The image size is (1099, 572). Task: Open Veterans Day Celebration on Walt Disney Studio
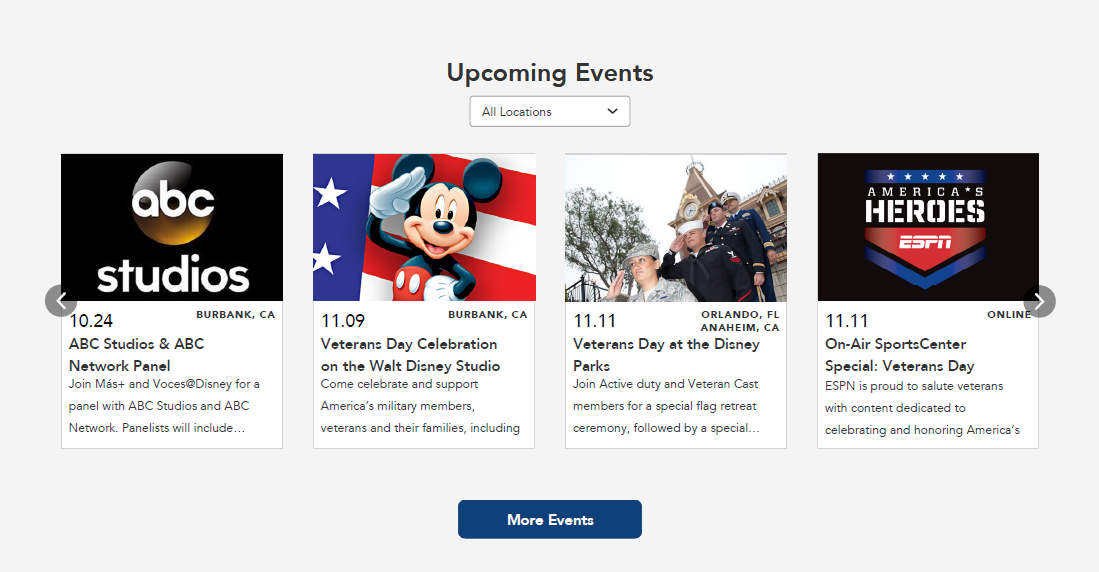(x=410, y=354)
